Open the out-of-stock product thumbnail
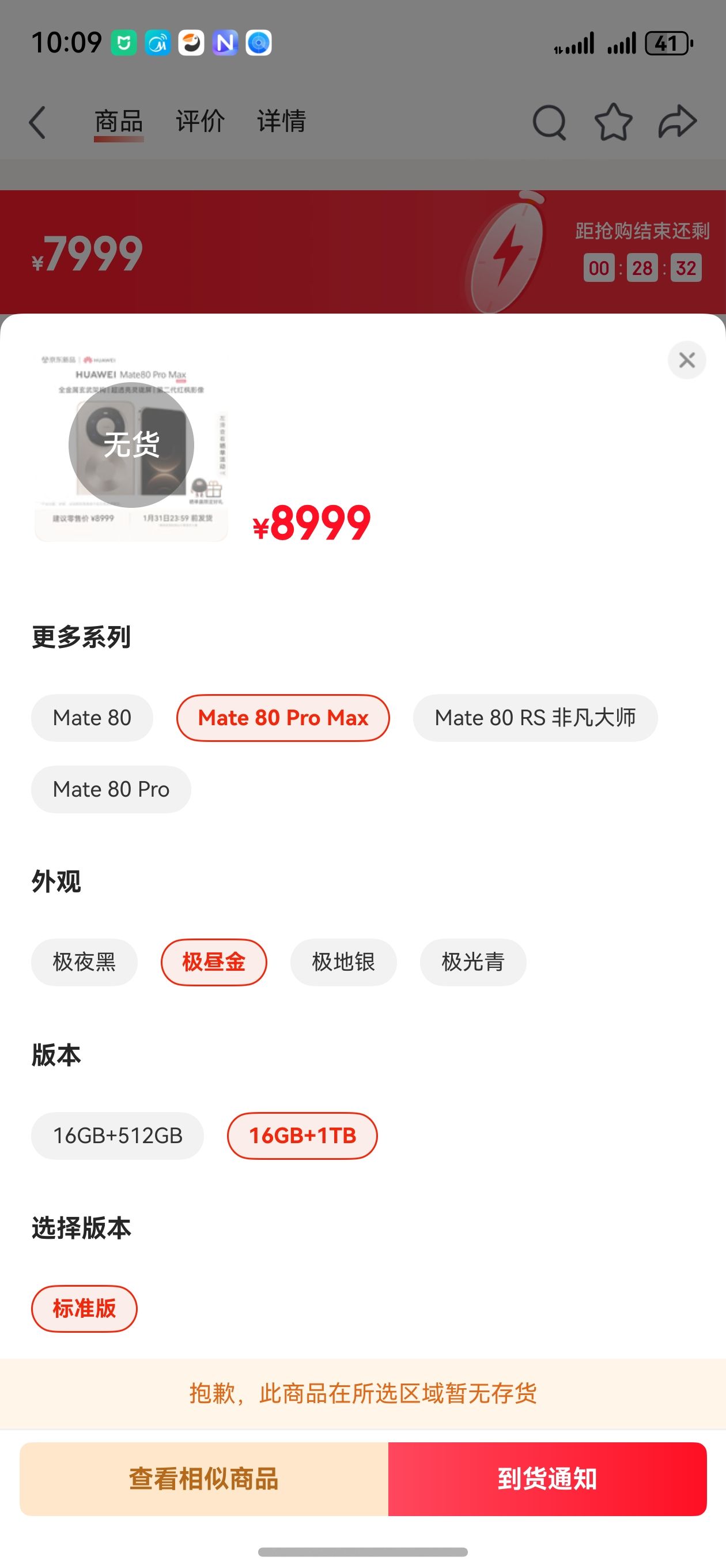 coord(131,445)
